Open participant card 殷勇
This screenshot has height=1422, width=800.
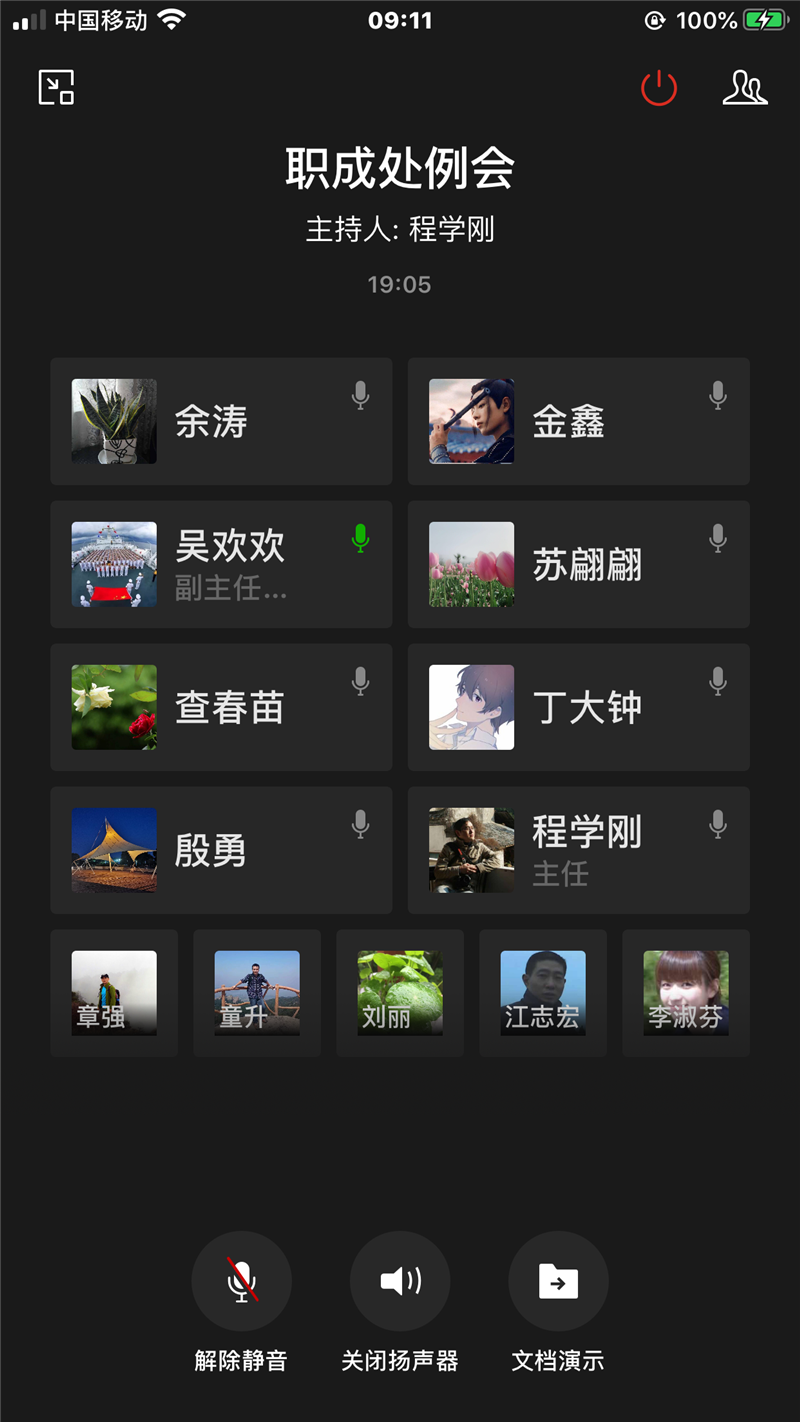(x=221, y=850)
